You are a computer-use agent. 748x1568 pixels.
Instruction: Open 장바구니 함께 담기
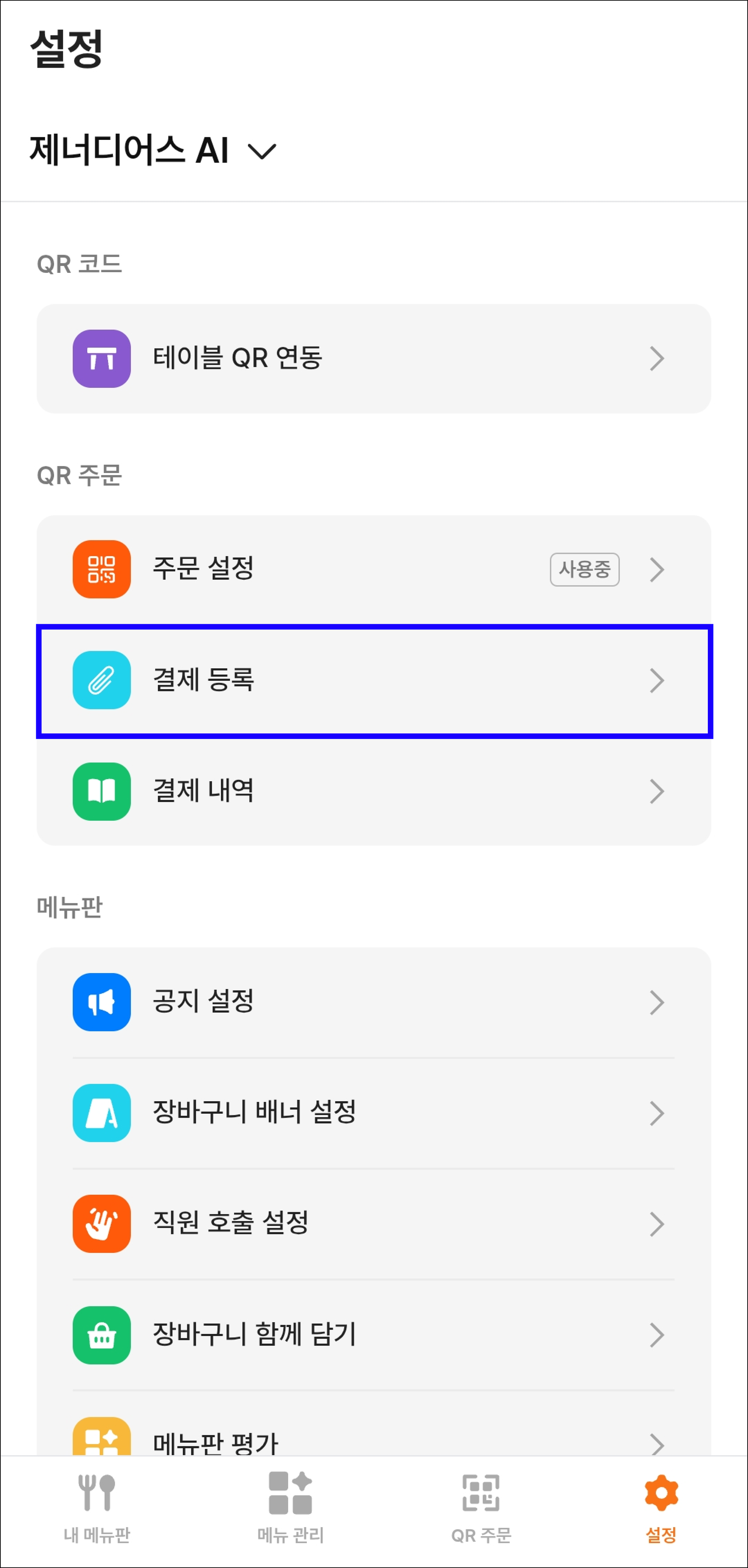click(374, 1335)
